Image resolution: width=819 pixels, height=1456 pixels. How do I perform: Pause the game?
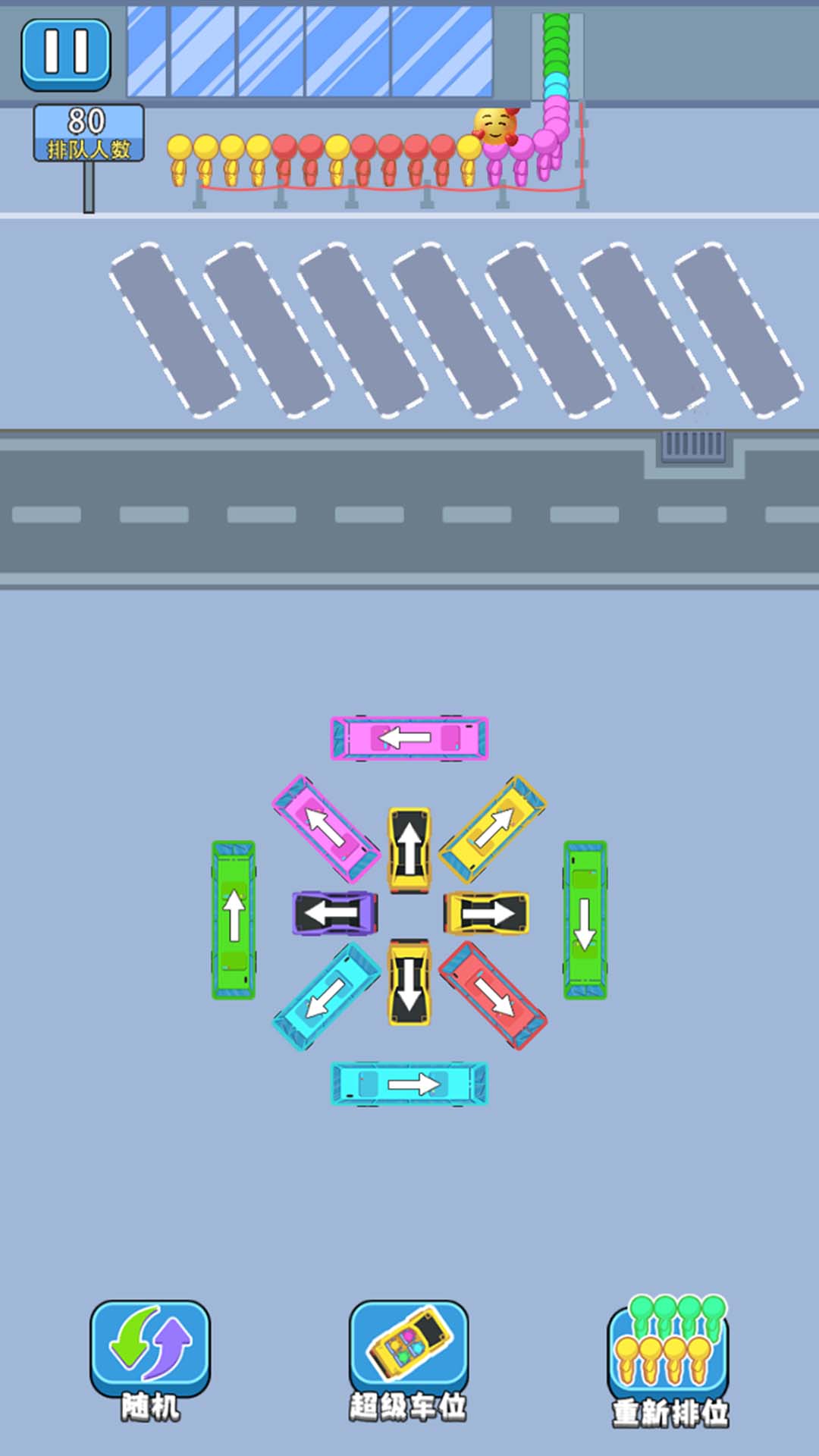tap(66, 53)
